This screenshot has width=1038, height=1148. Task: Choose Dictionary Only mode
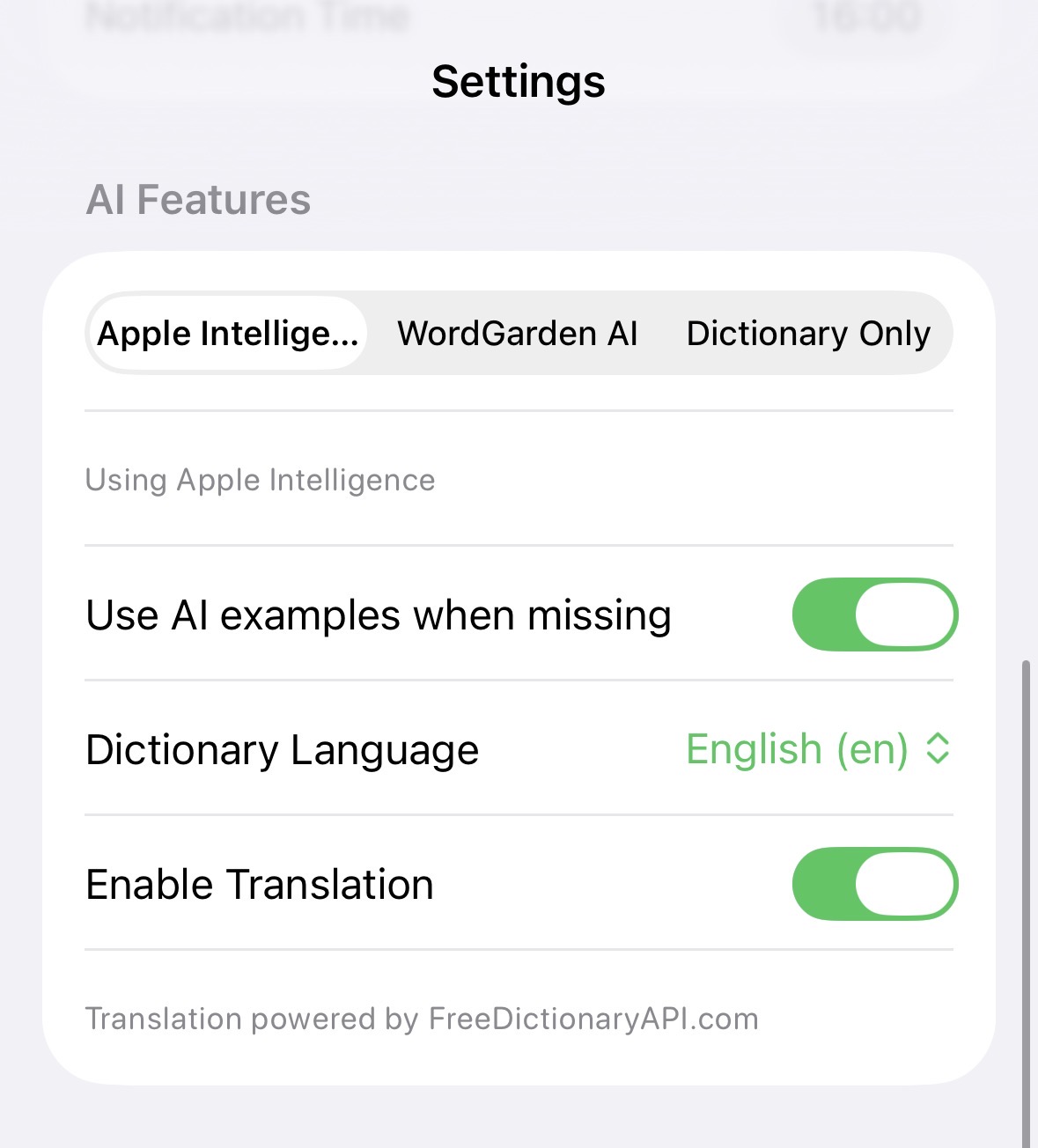808,334
